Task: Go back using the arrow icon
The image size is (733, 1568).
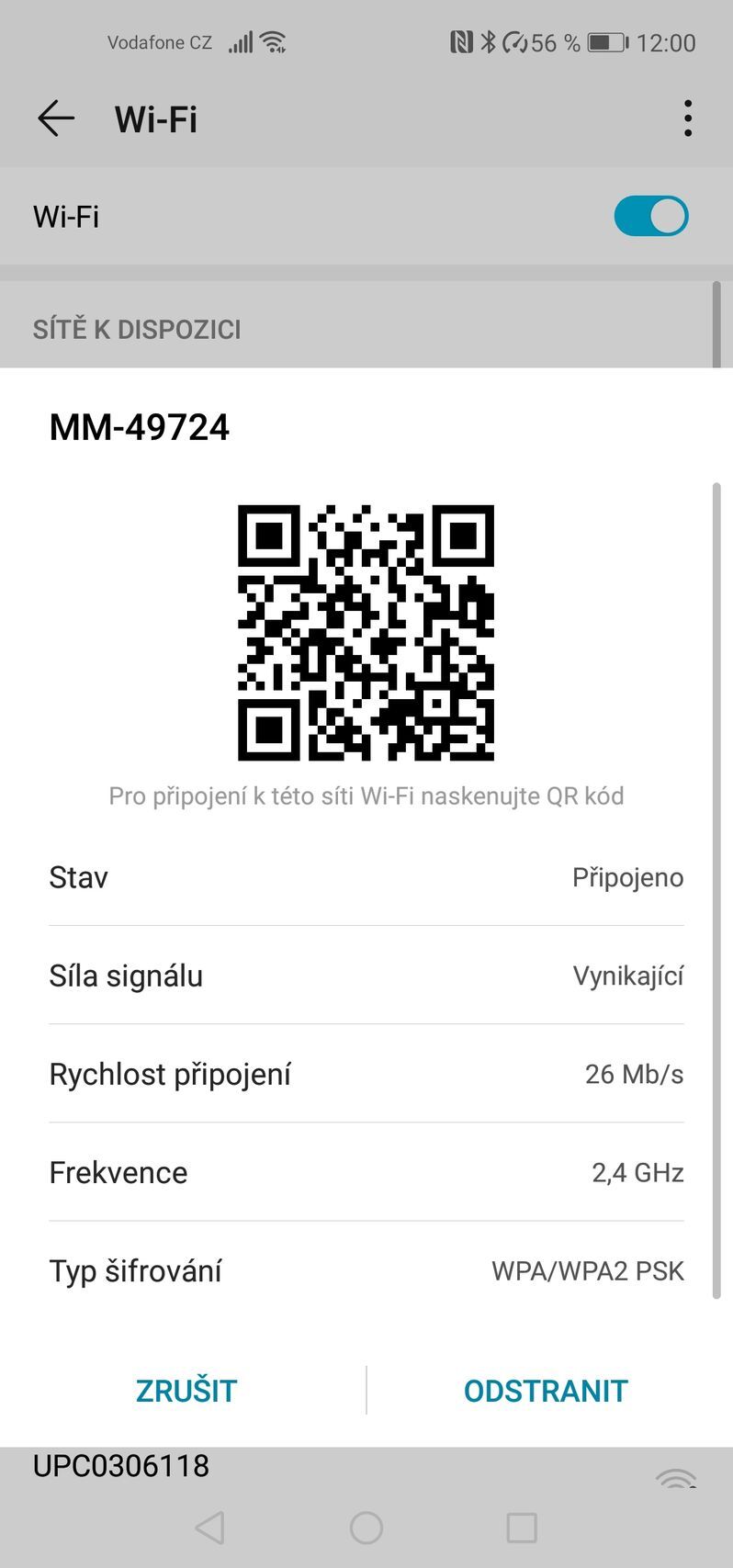Action: (x=56, y=118)
